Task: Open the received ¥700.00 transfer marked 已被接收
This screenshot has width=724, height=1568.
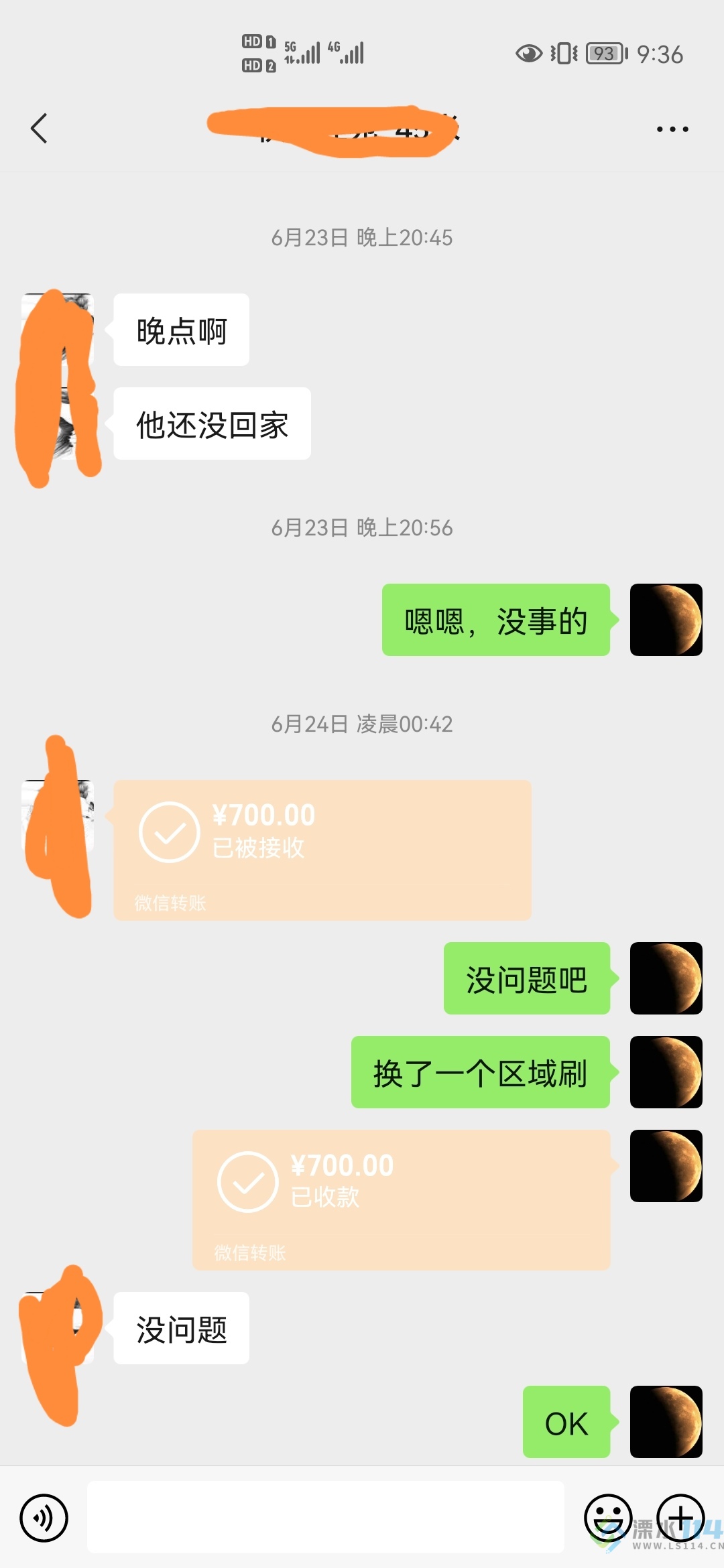Action: (322, 849)
